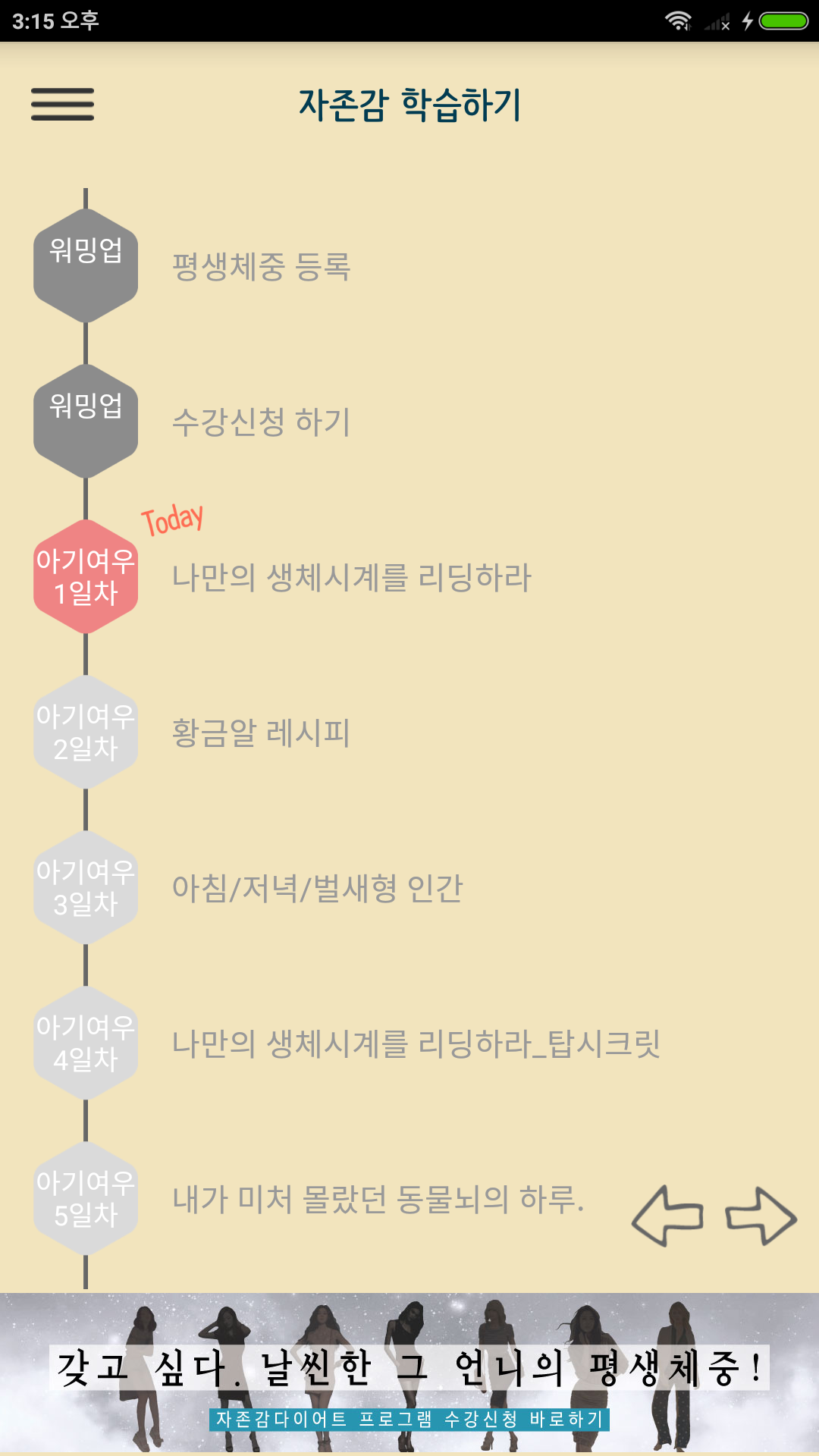Viewport: 819px width, 1456px height.
Task: Open the 수강신청 하기 warm-up lesson
Action: tap(261, 422)
